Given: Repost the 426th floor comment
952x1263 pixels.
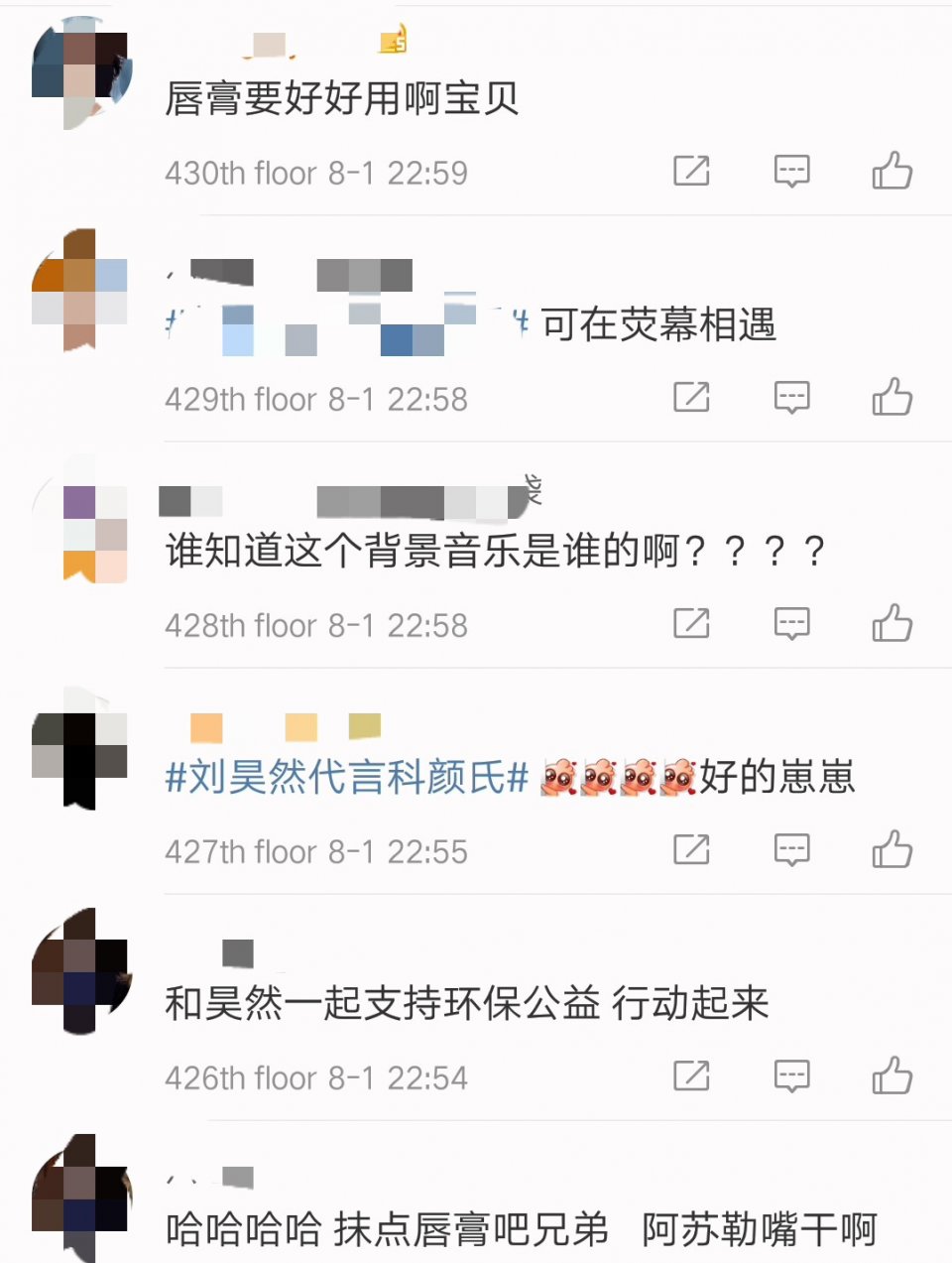Looking at the screenshot, I should [691, 1076].
